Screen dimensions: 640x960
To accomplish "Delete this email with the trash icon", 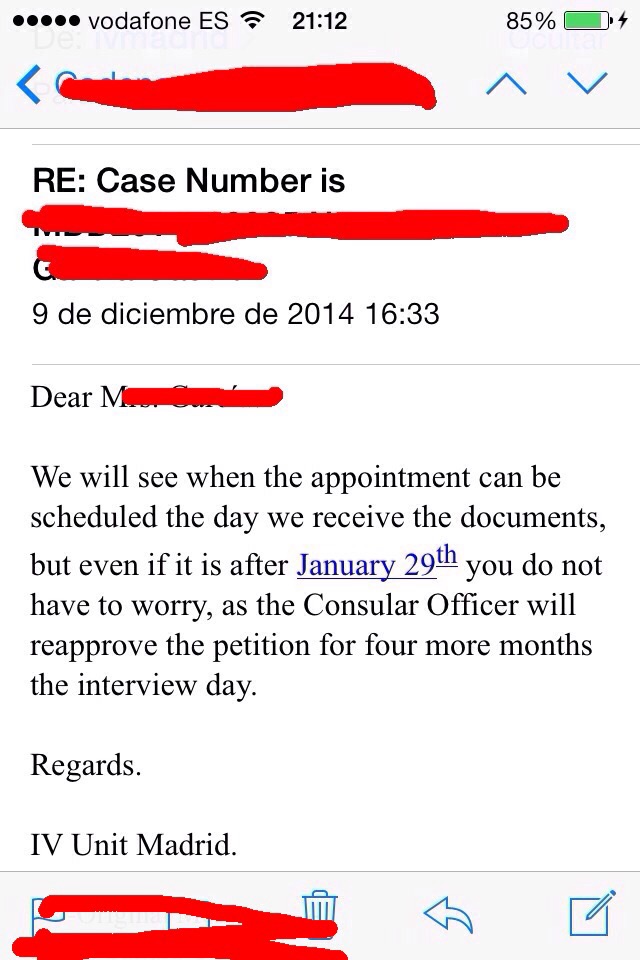I will click(319, 912).
